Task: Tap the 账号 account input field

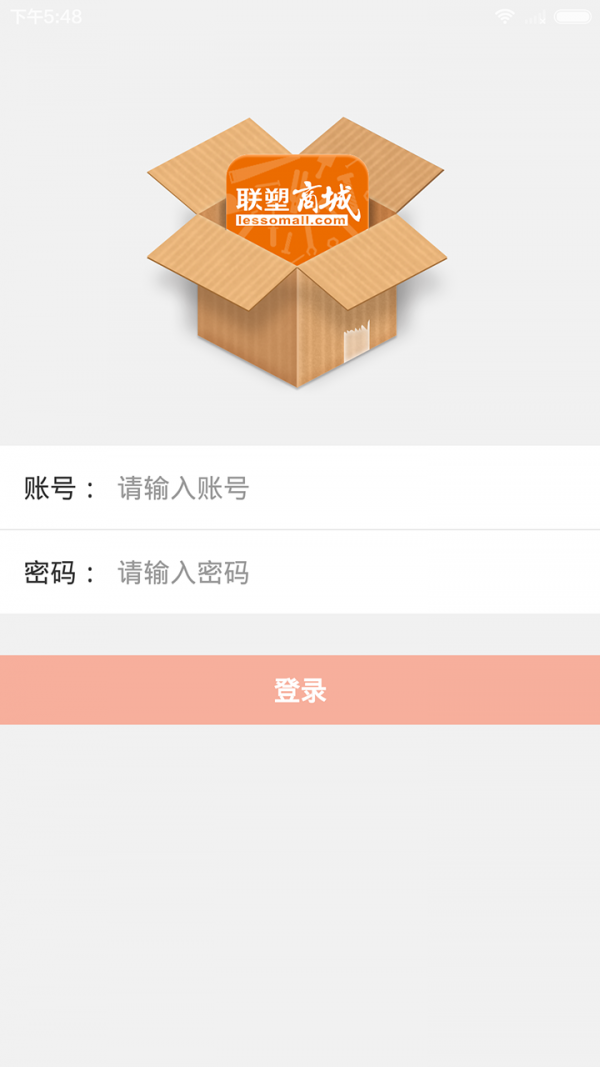Action: [340, 488]
